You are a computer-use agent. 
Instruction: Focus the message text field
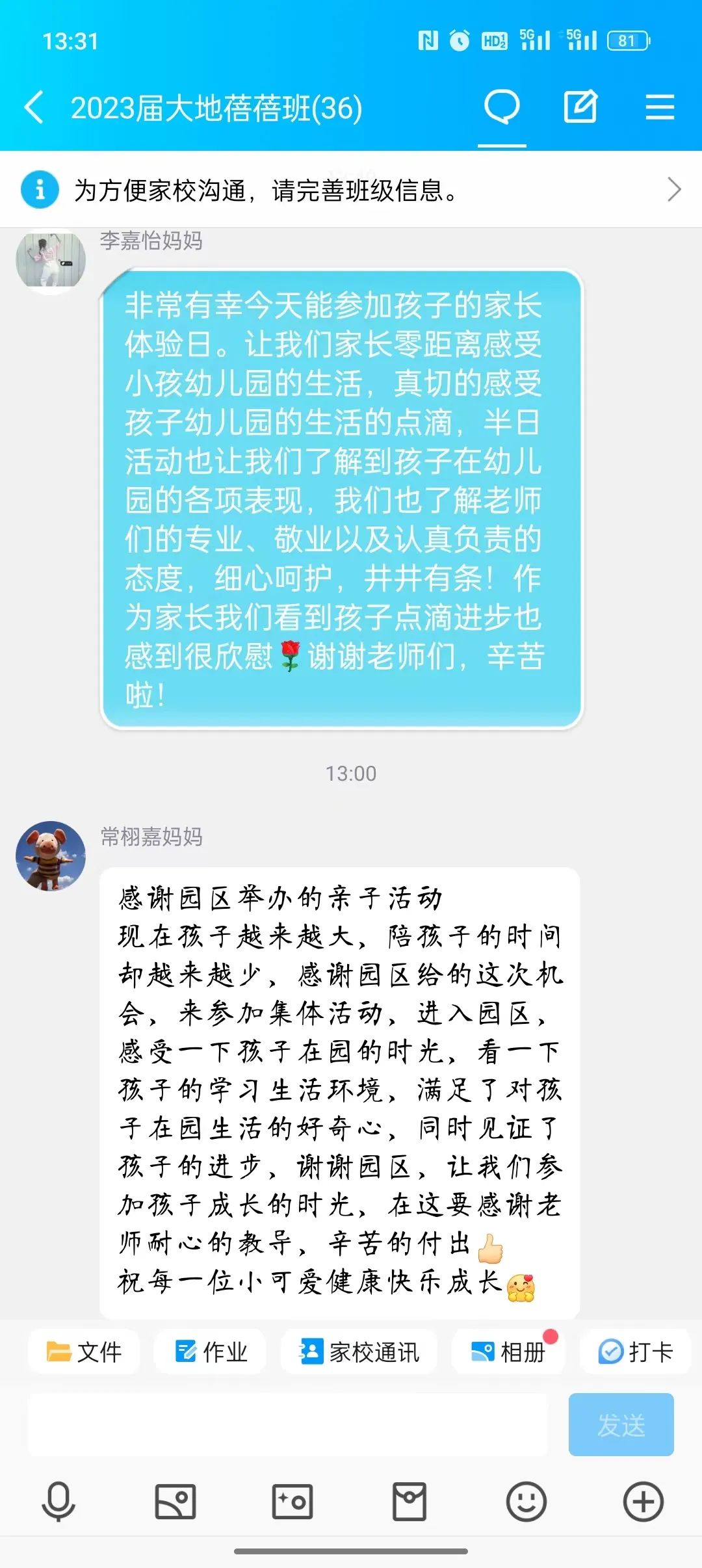[x=287, y=1425]
